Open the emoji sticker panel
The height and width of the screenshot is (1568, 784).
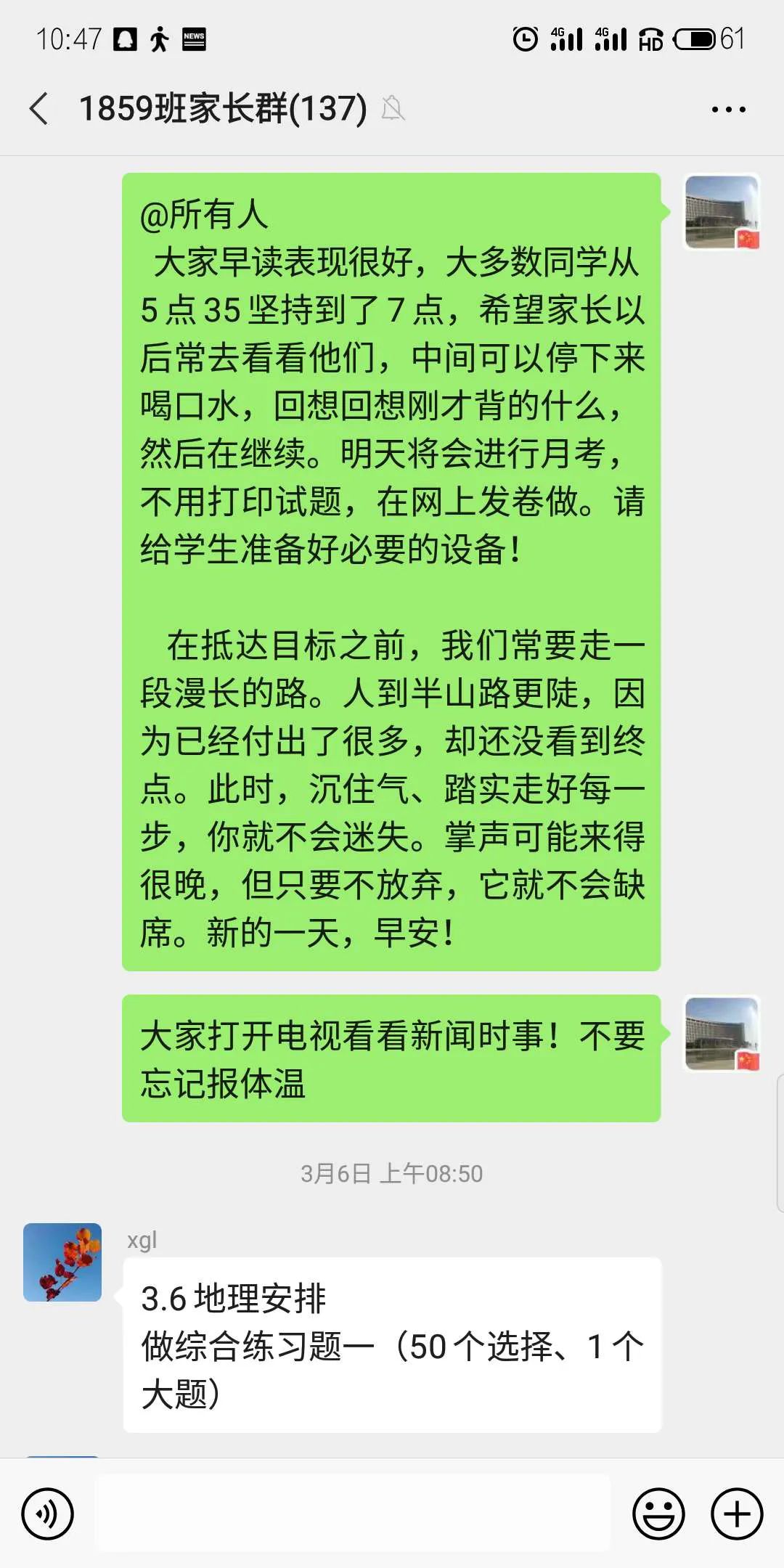click(x=658, y=1514)
